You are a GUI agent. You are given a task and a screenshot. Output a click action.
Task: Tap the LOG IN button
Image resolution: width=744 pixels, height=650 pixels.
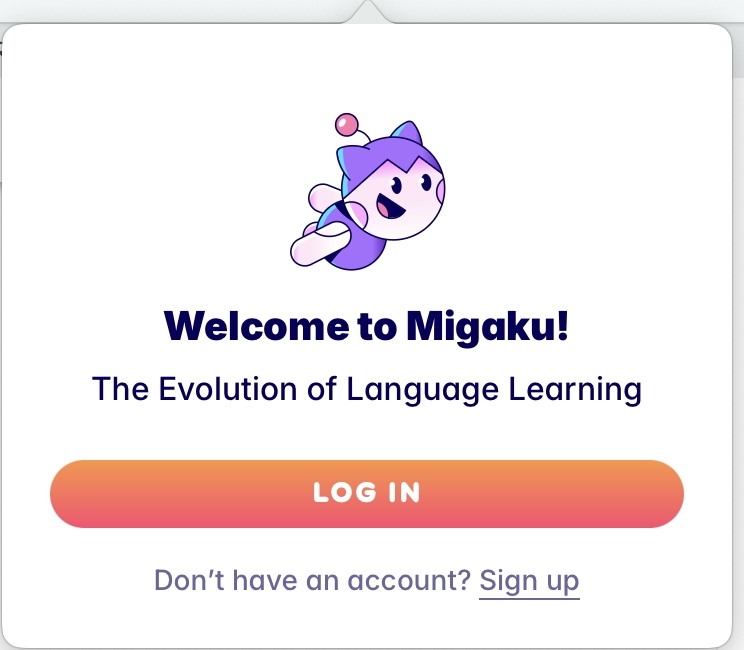click(x=366, y=493)
